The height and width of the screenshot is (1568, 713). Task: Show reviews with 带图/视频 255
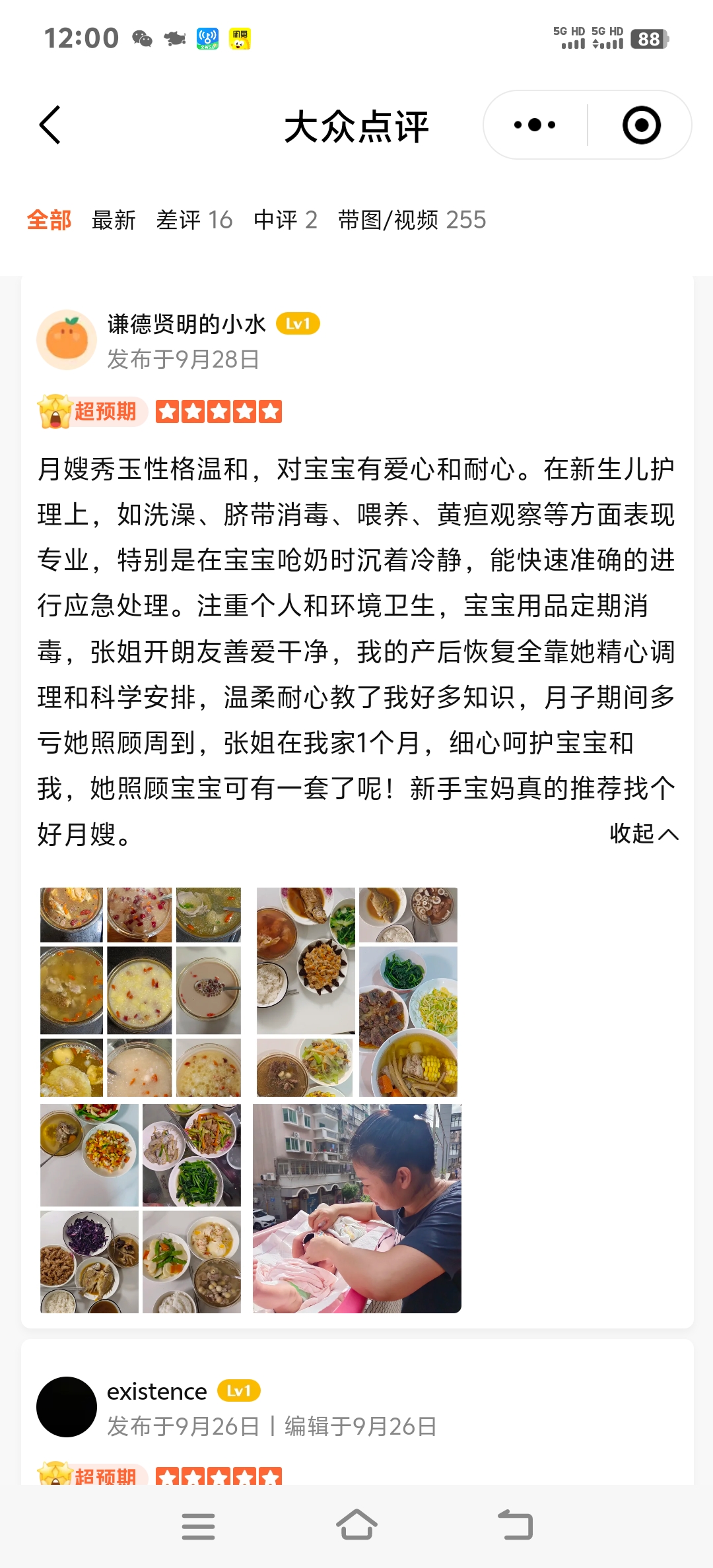(412, 220)
